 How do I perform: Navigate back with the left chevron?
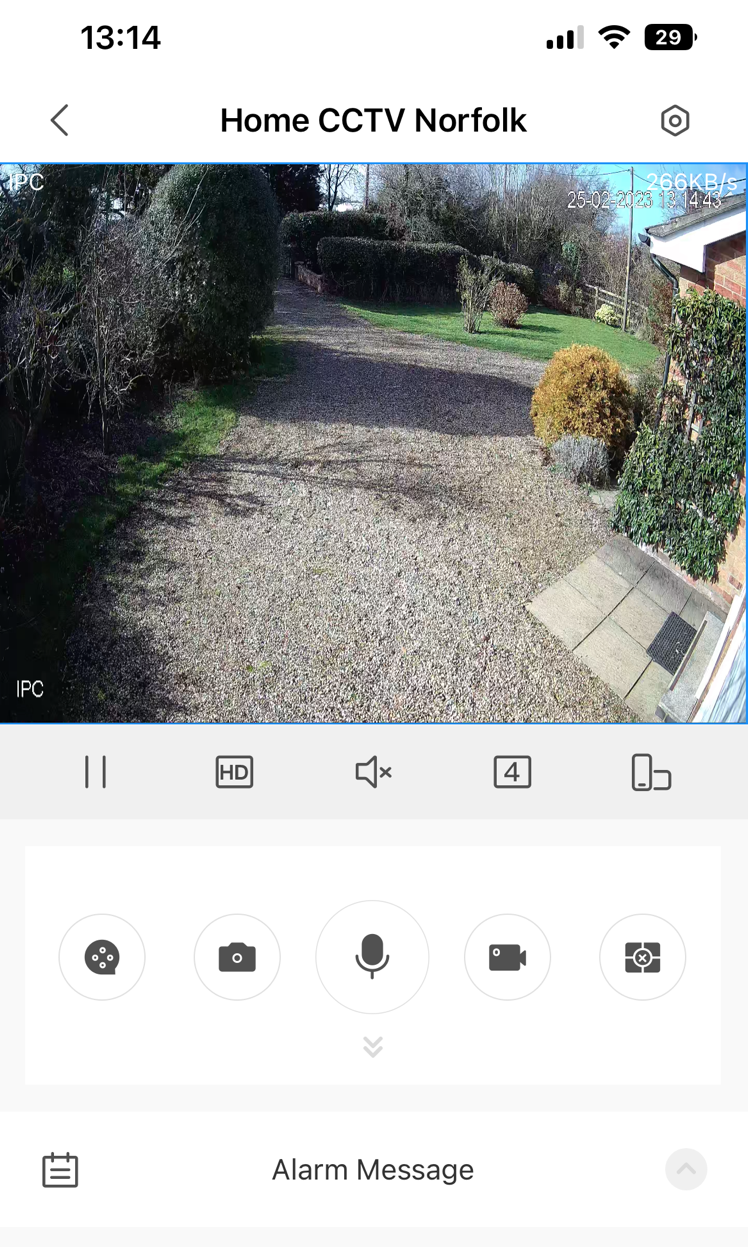coord(58,119)
